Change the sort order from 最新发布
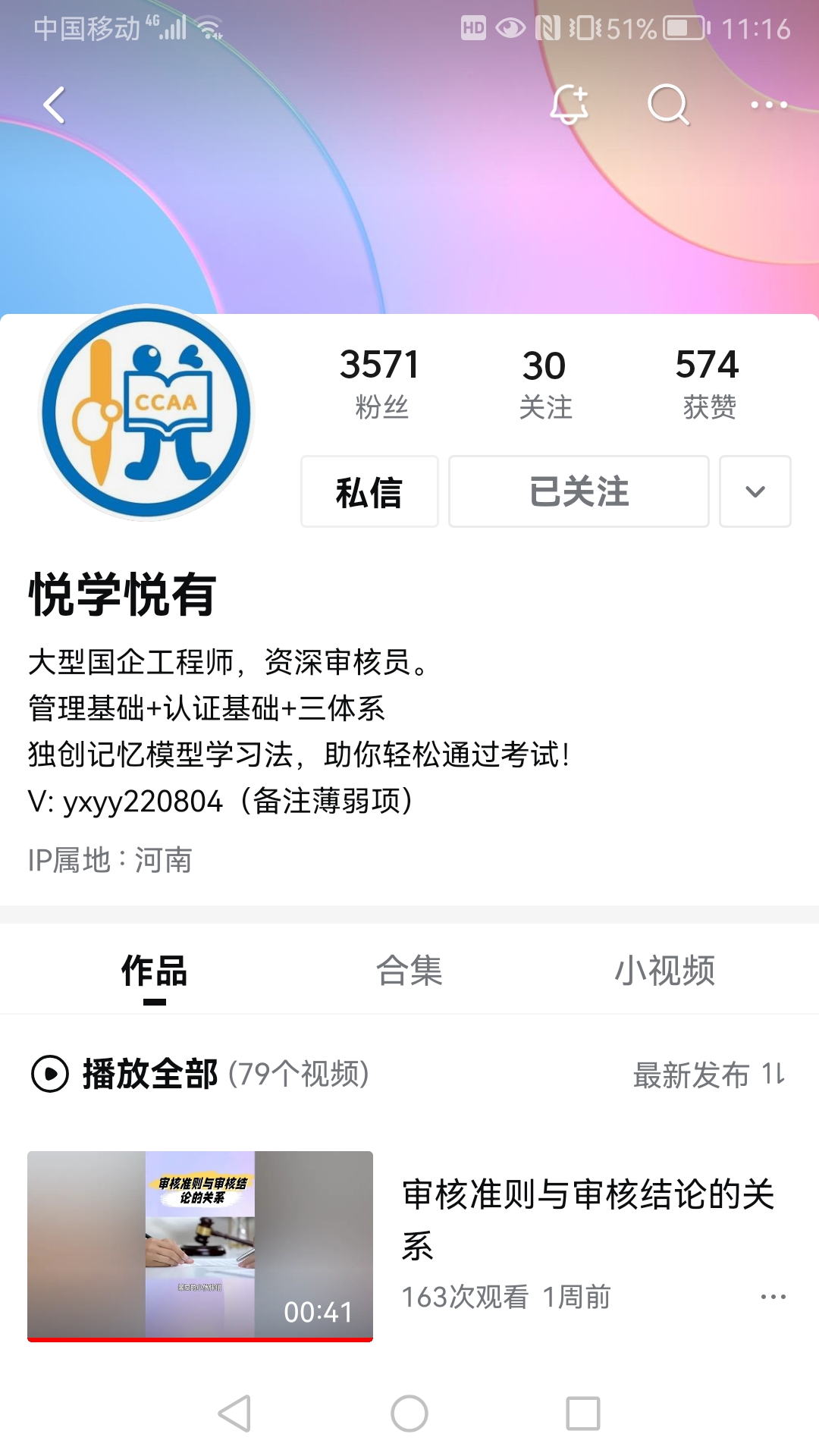 click(708, 1074)
